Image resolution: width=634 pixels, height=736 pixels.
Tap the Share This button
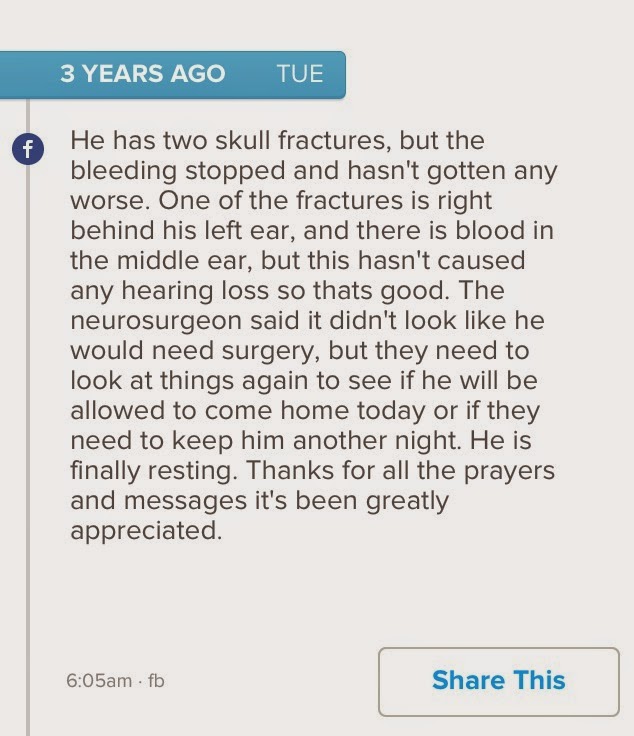click(498, 681)
